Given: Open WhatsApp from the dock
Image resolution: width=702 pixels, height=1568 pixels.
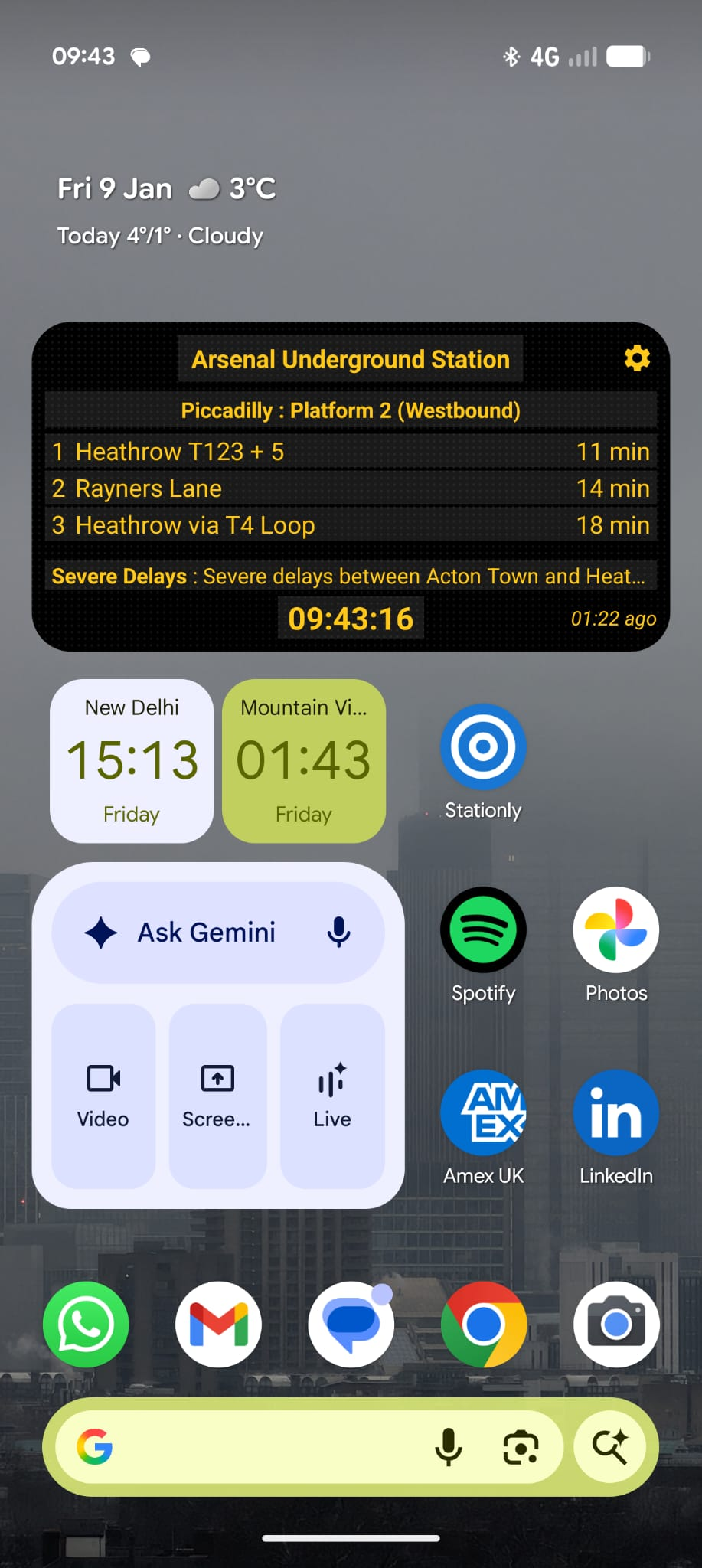Looking at the screenshot, I should tap(85, 1325).
